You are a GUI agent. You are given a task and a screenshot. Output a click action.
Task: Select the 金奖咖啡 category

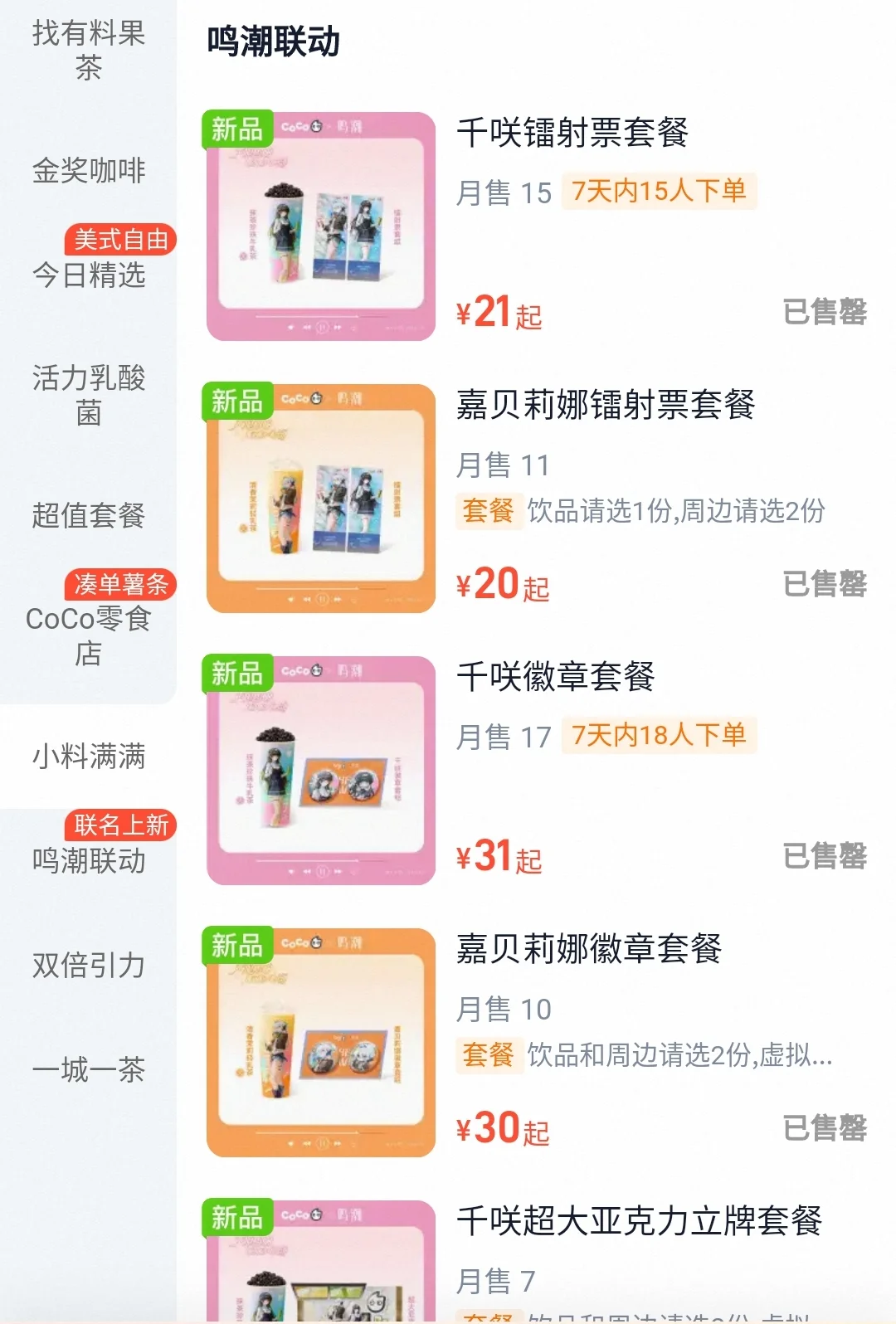pyautogui.click(x=88, y=171)
